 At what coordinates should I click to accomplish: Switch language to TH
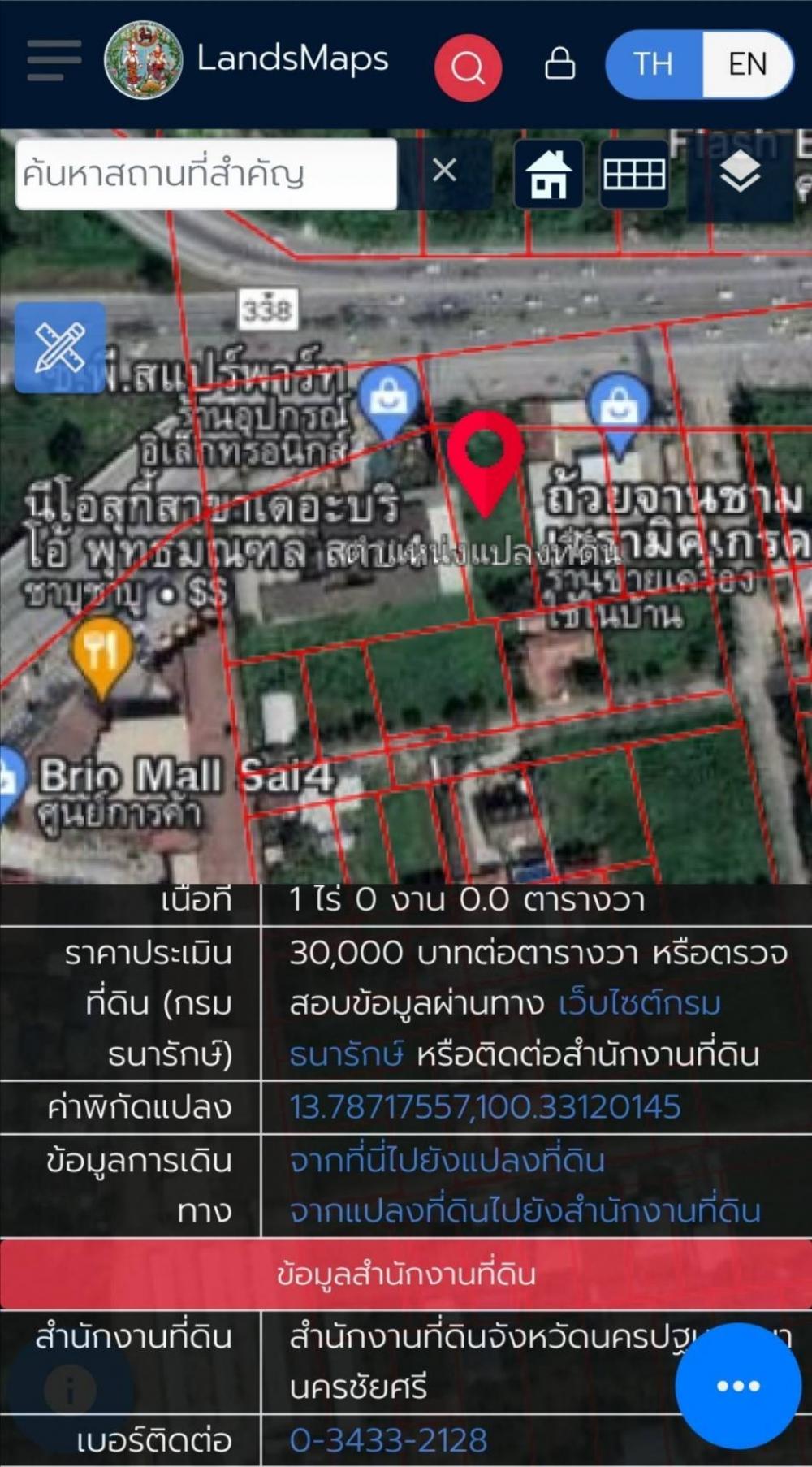(654, 64)
